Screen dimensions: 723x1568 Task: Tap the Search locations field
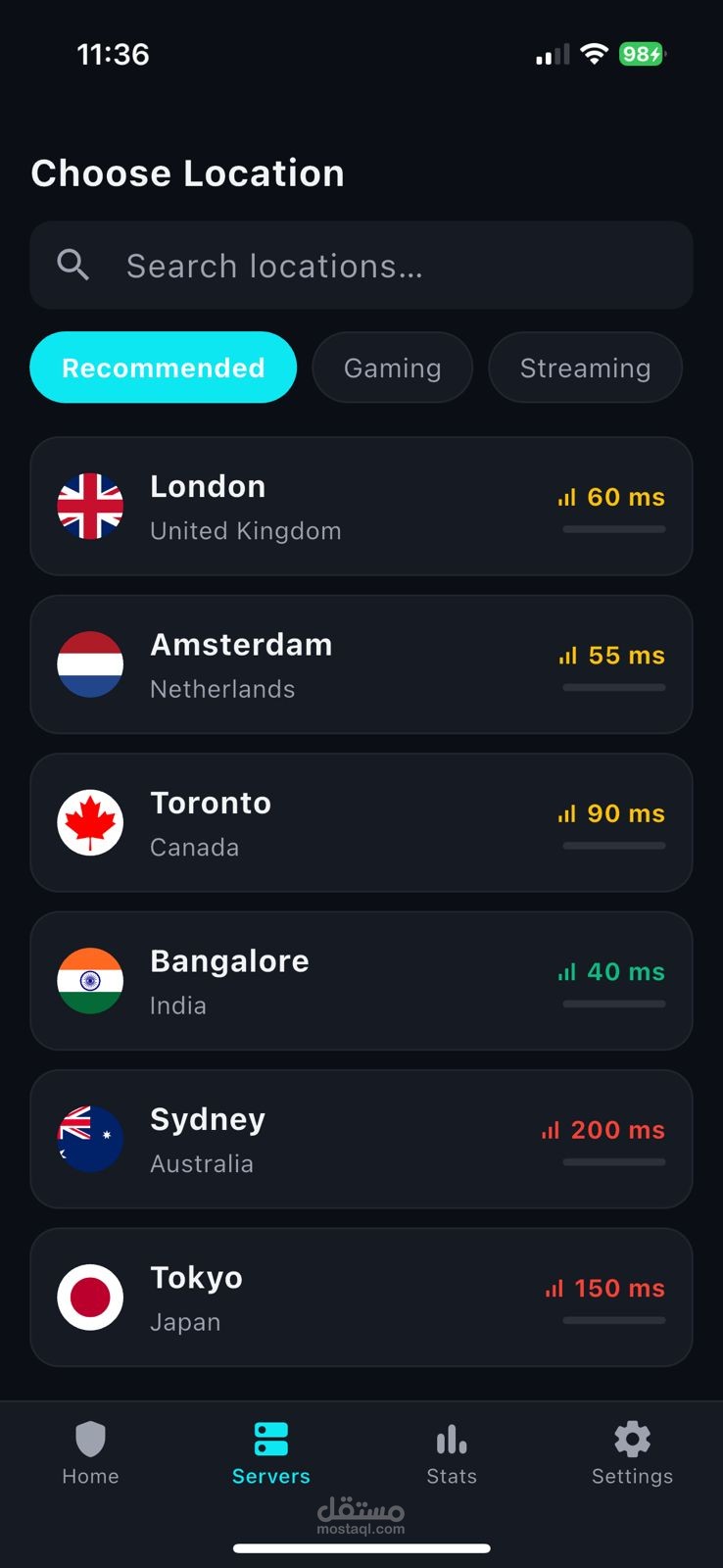pos(361,266)
